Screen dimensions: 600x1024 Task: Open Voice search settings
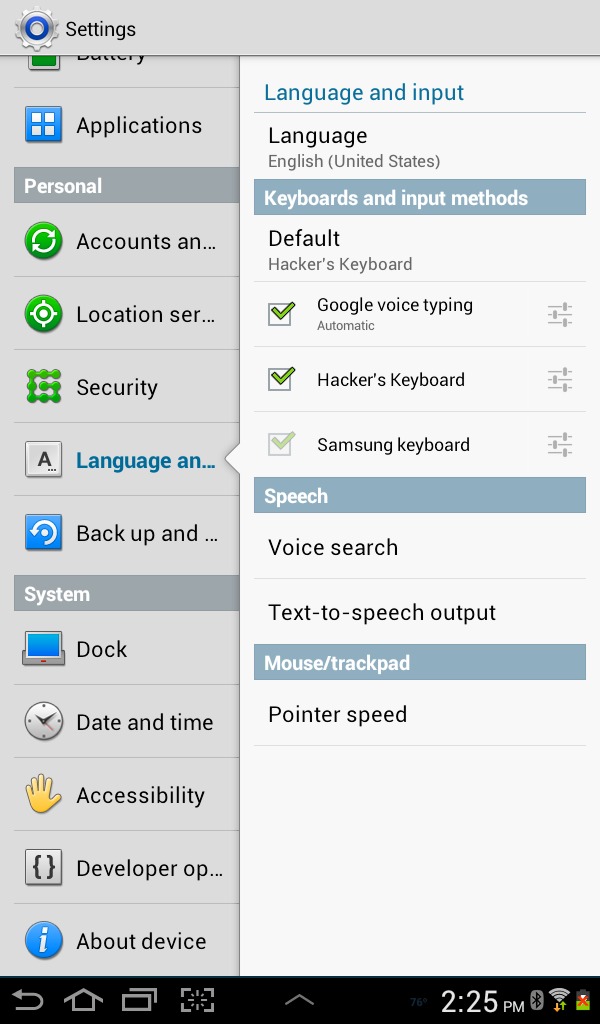[420, 547]
